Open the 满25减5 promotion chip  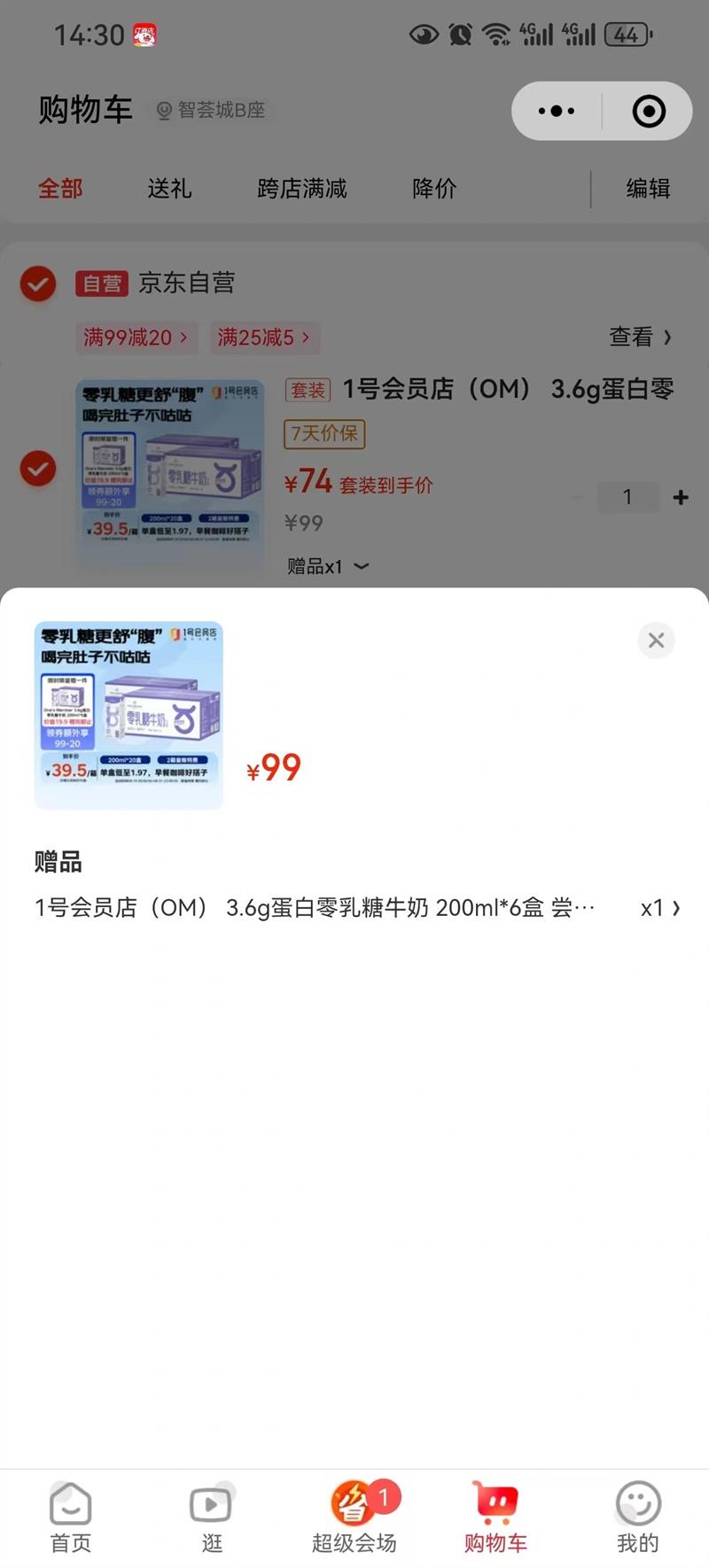263,338
